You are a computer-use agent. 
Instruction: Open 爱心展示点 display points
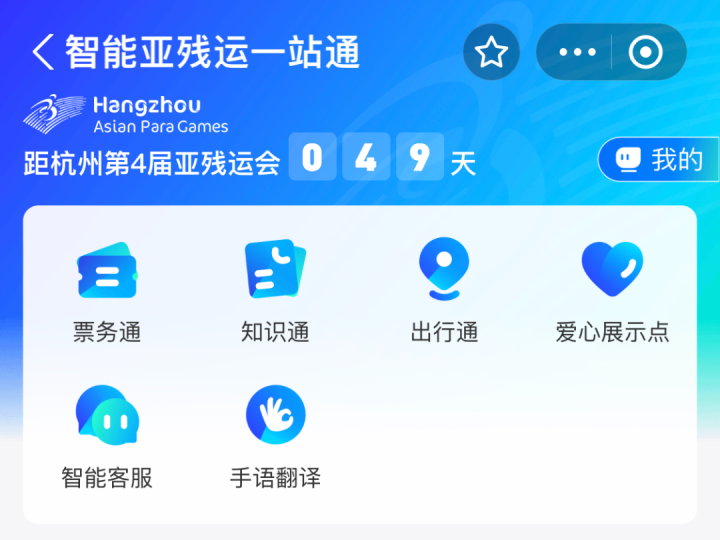612,289
